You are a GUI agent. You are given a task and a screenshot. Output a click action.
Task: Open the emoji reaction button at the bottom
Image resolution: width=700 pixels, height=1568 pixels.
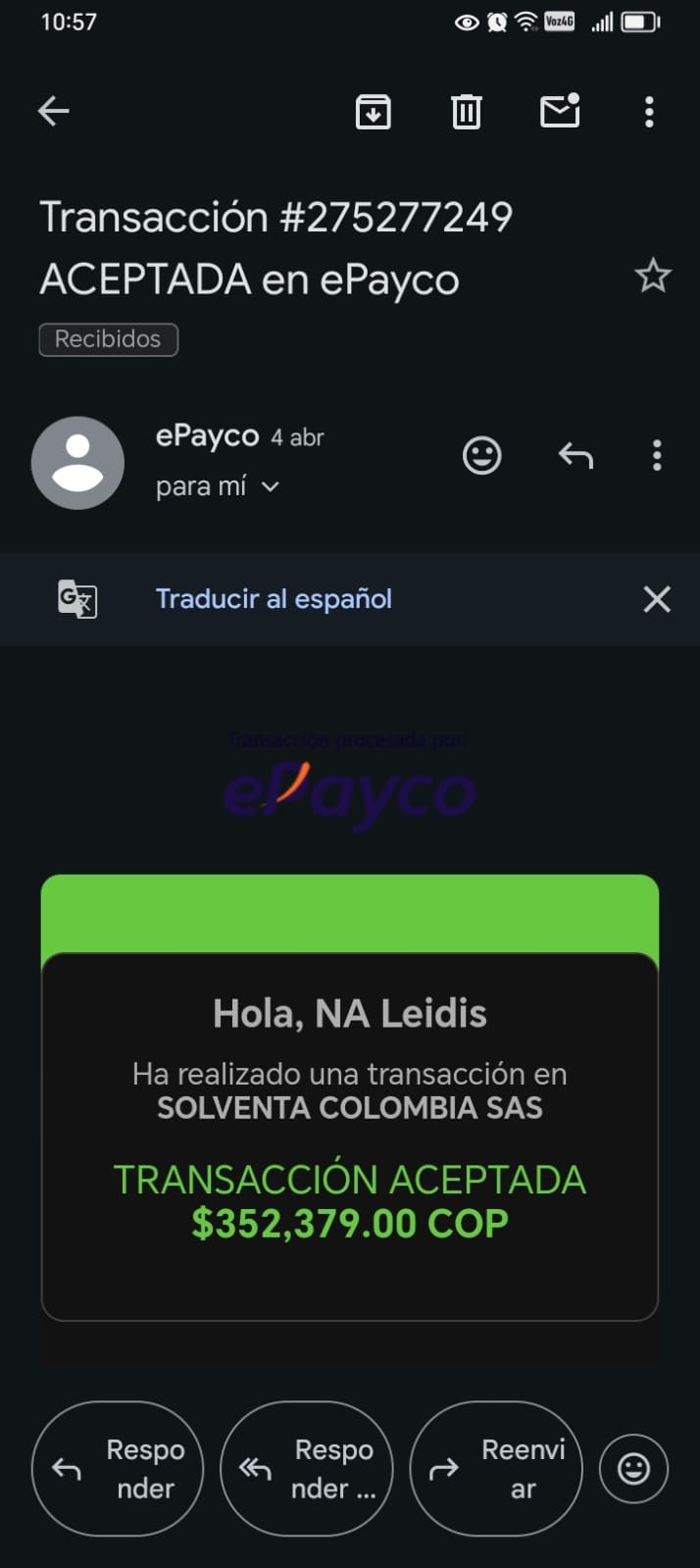click(633, 1468)
